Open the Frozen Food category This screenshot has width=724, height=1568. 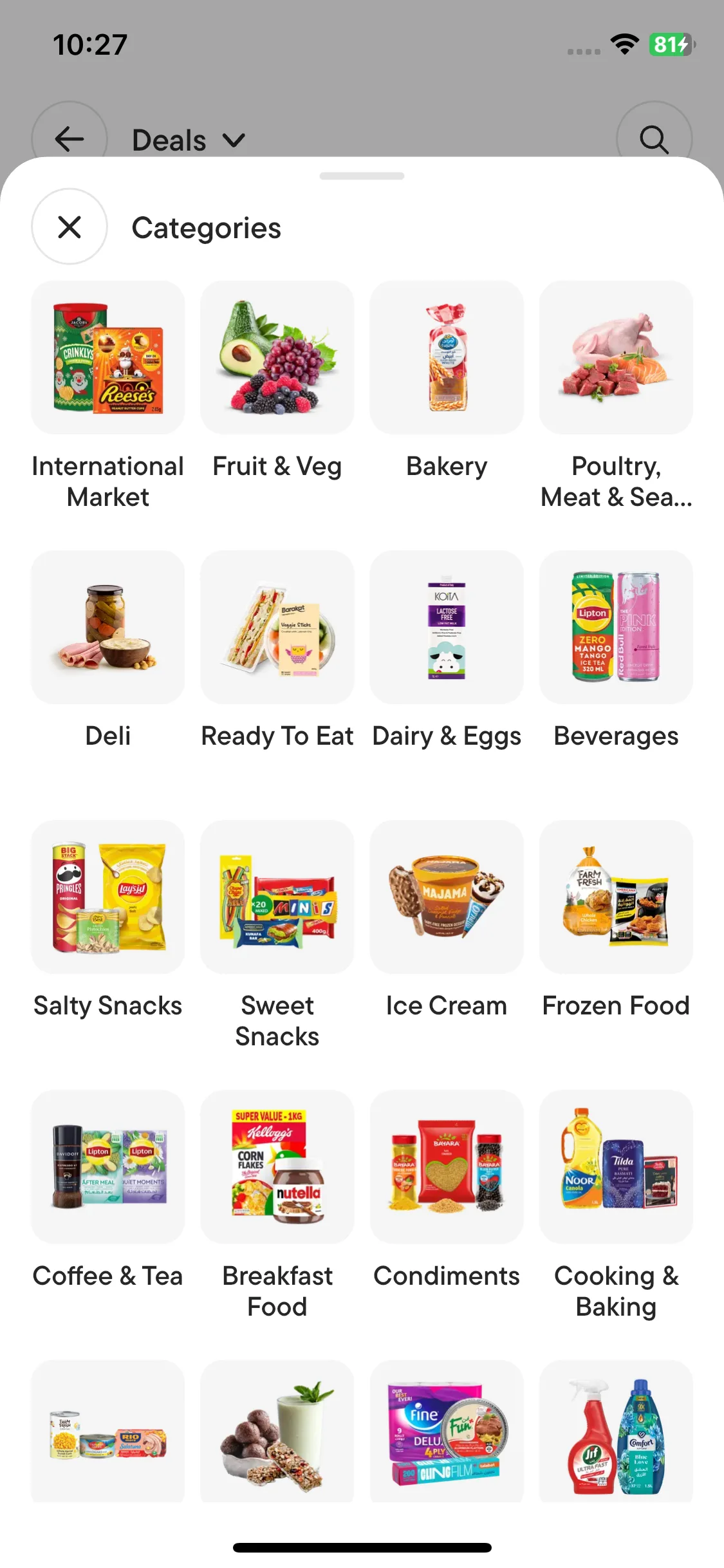pyautogui.click(x=616, y=897)
